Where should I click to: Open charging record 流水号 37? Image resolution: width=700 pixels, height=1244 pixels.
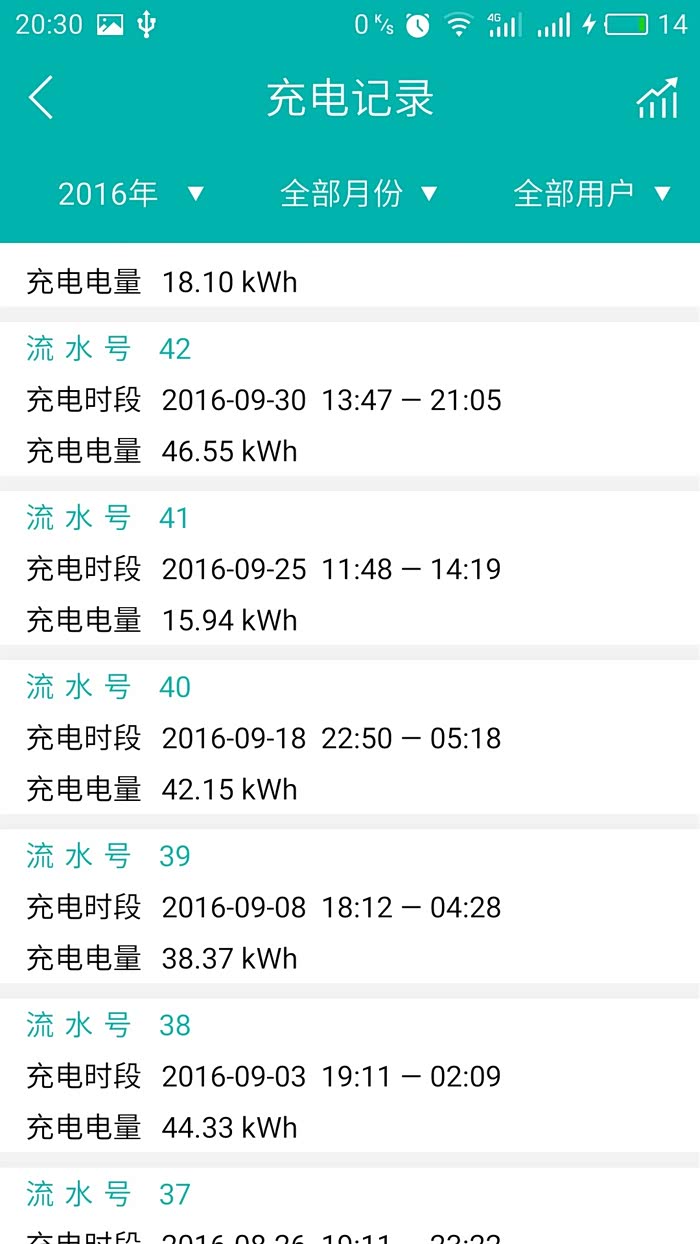[x=350, y=1205]
